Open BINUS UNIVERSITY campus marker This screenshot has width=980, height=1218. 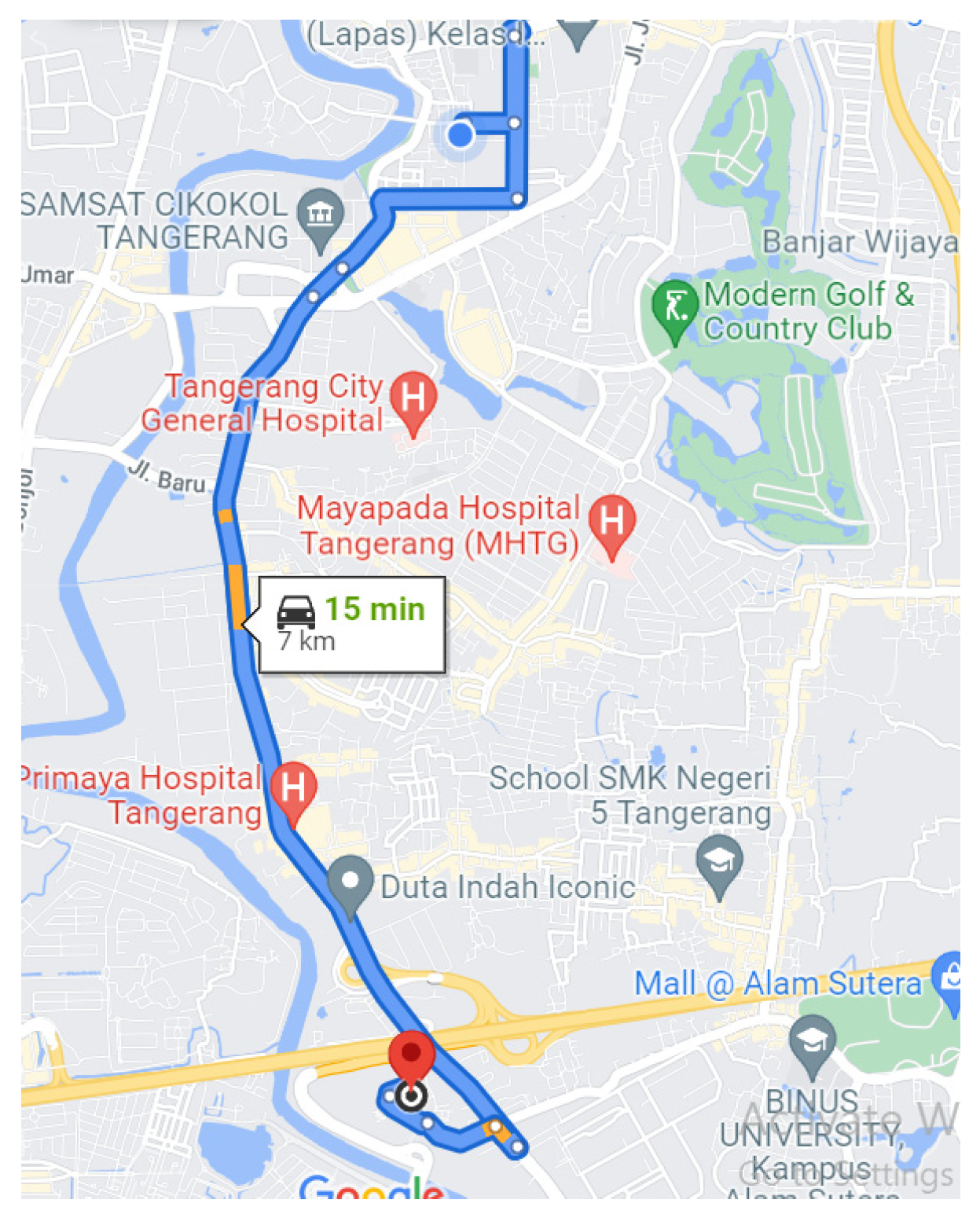(813, 1041)
